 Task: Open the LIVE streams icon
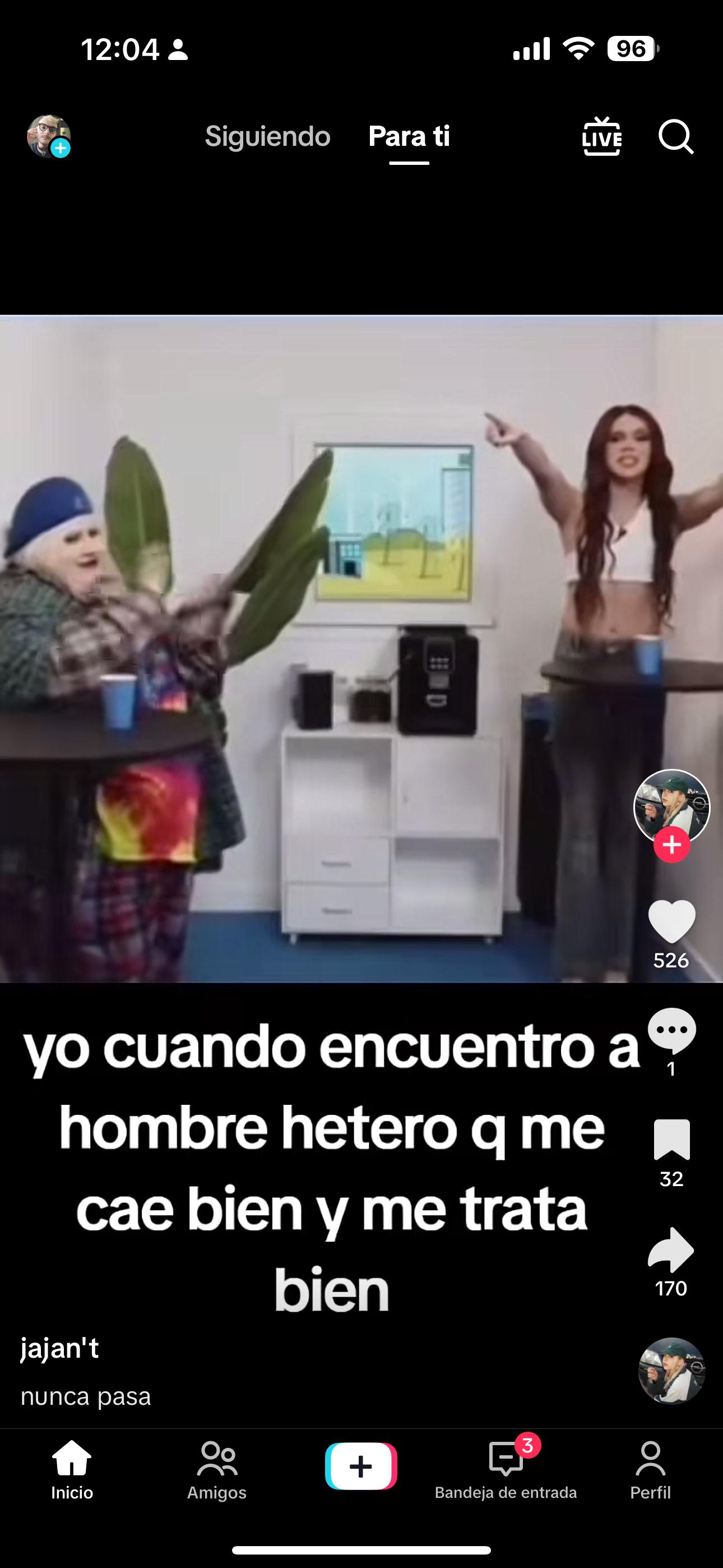click(601, 136)
